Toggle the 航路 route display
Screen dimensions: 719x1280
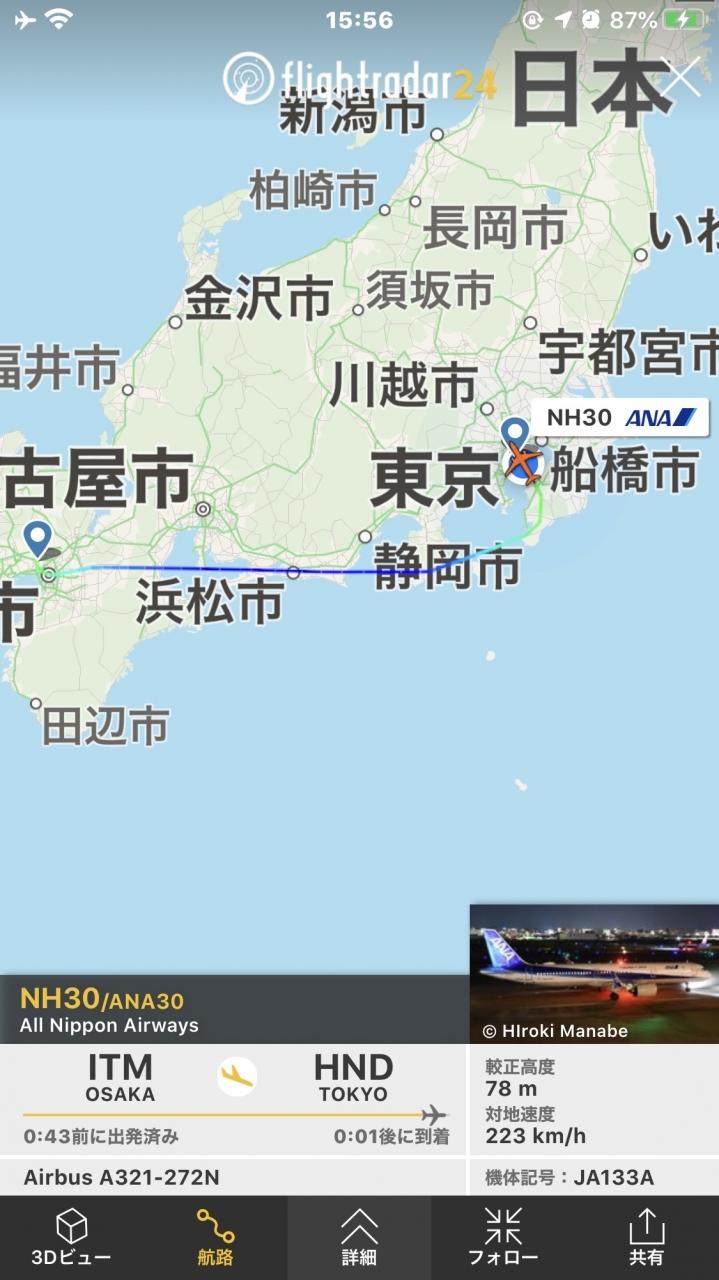[x=216, y=1238]
